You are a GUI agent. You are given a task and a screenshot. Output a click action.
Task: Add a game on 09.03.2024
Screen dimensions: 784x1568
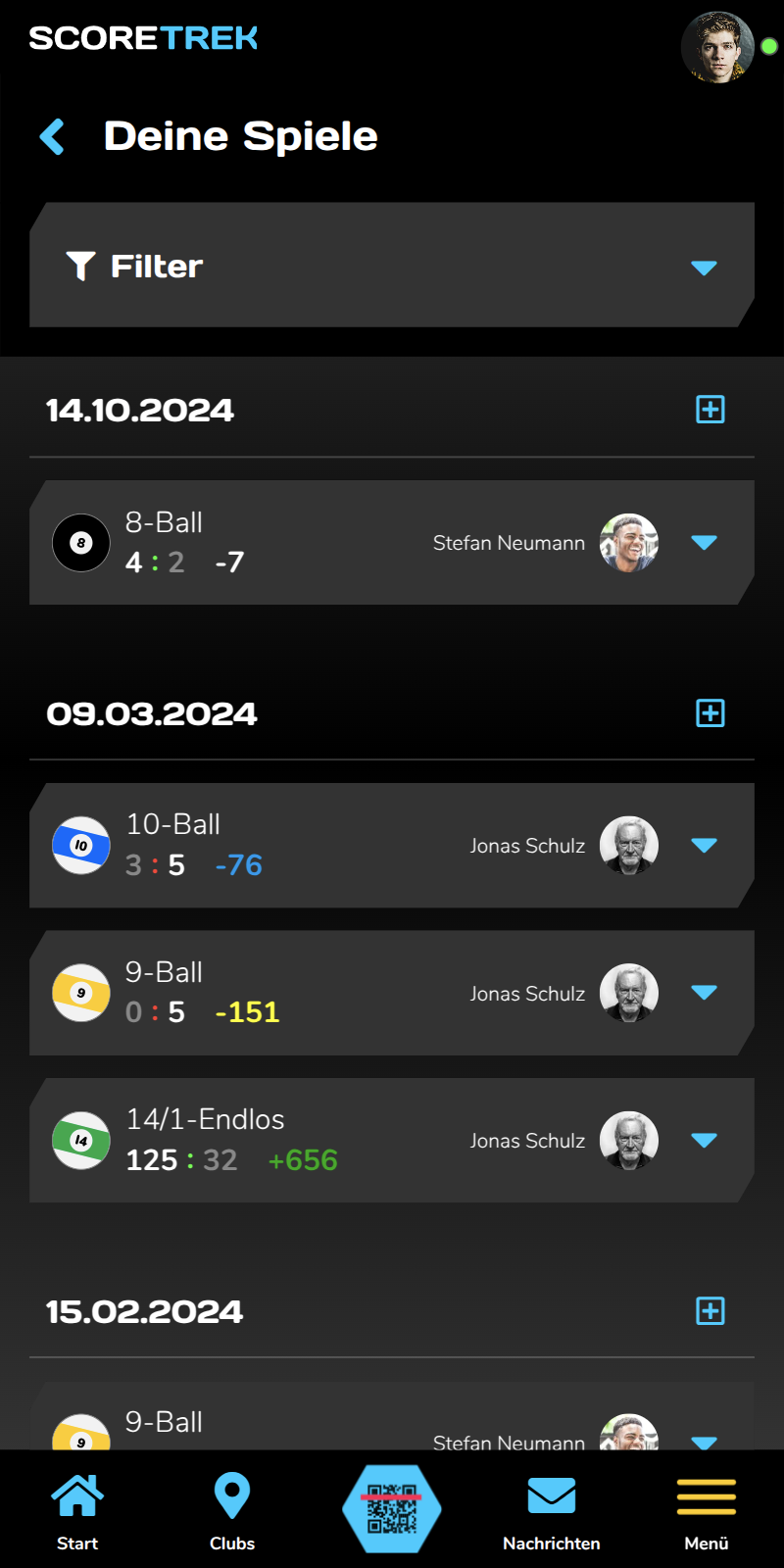click(710, 713)
